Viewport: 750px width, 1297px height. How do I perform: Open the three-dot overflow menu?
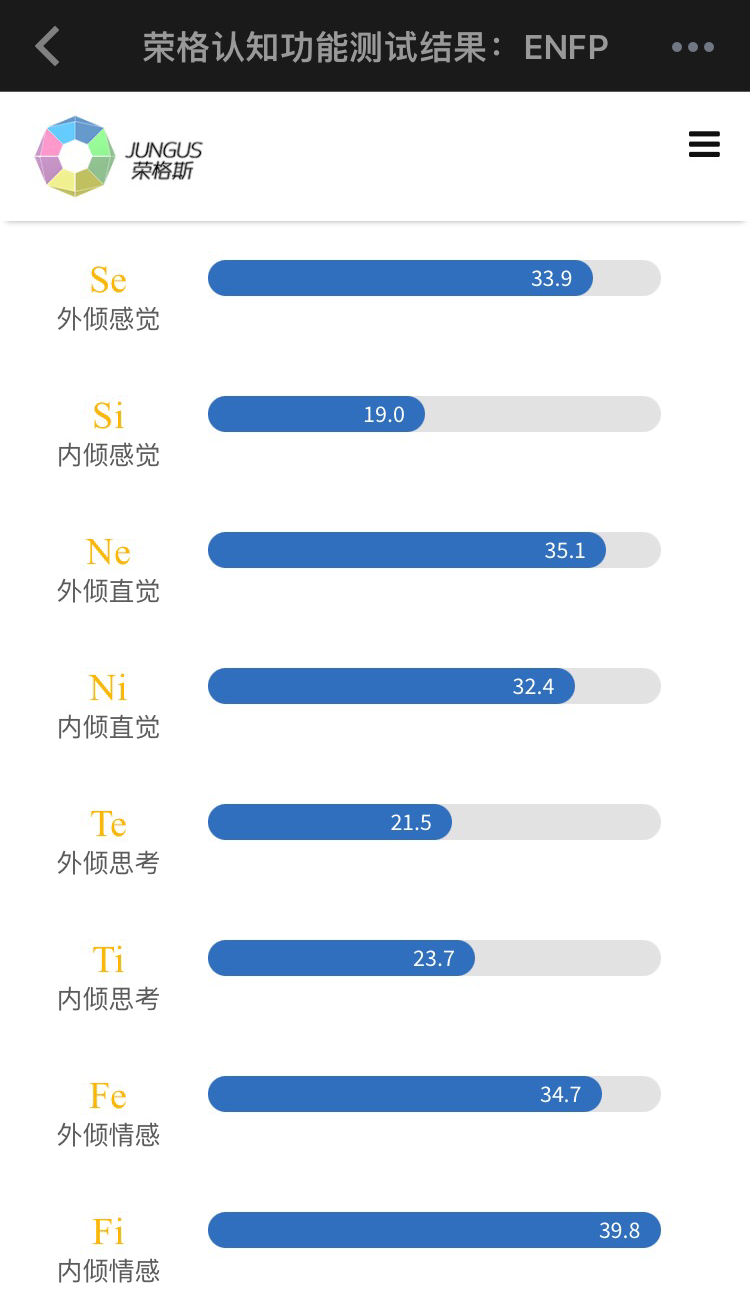[x=695, y=45]
